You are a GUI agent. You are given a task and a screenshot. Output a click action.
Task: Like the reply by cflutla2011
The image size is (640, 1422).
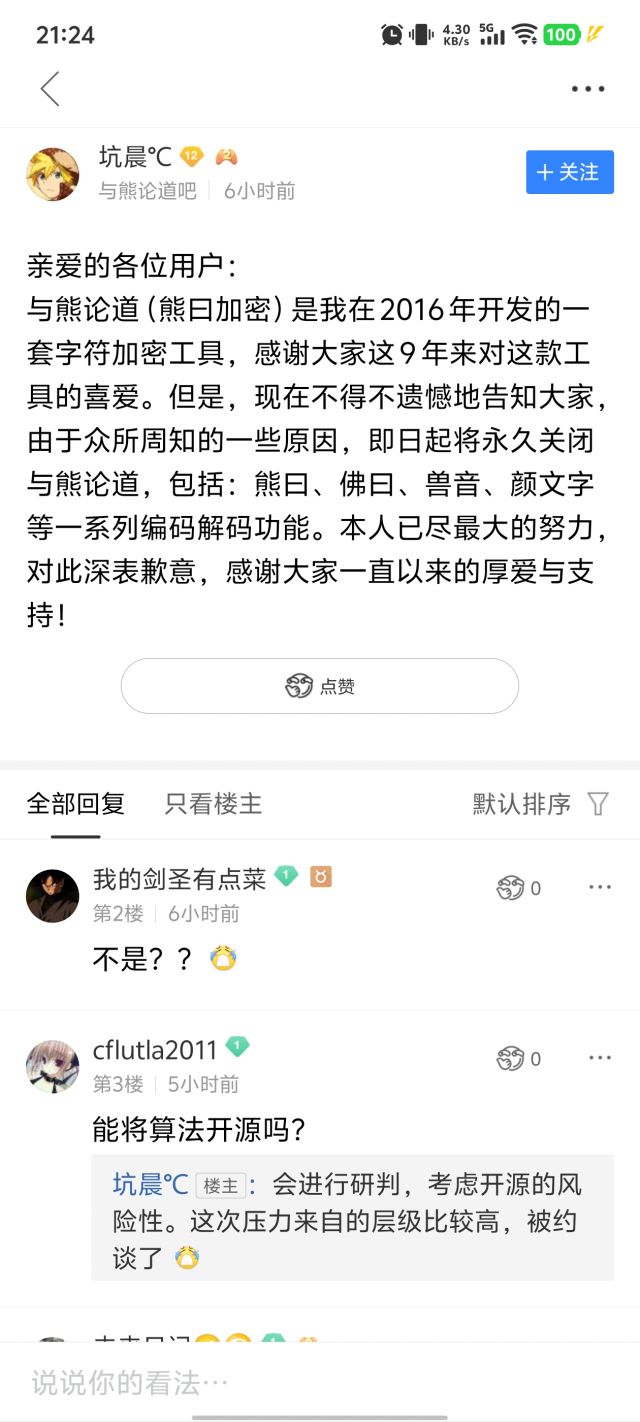pos(518,1059)
